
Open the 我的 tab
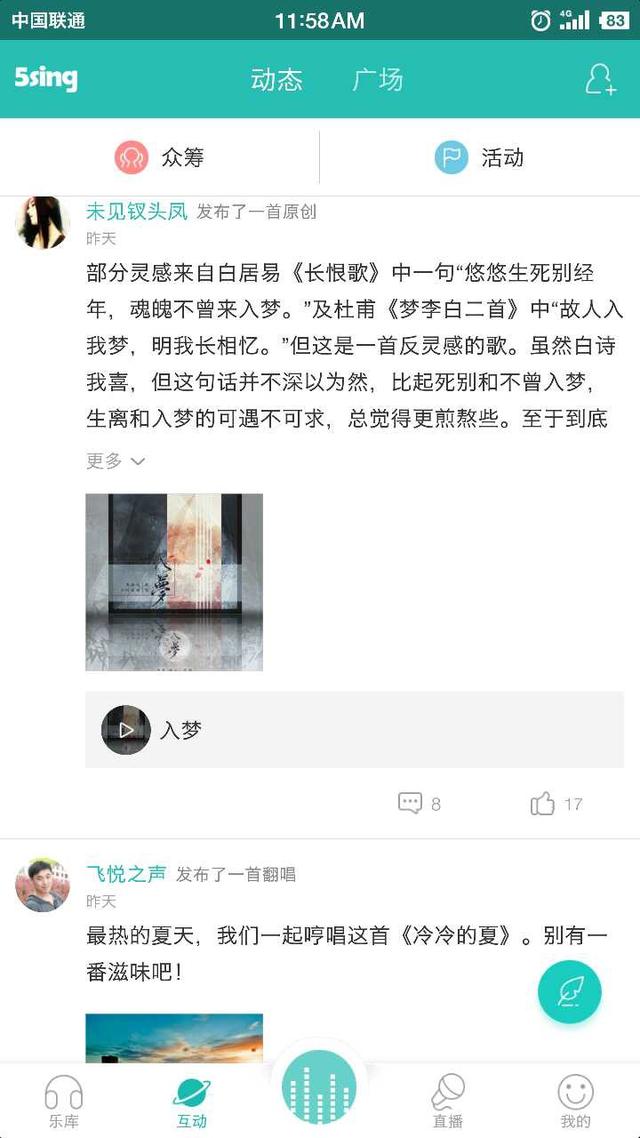click(575, 1100)
